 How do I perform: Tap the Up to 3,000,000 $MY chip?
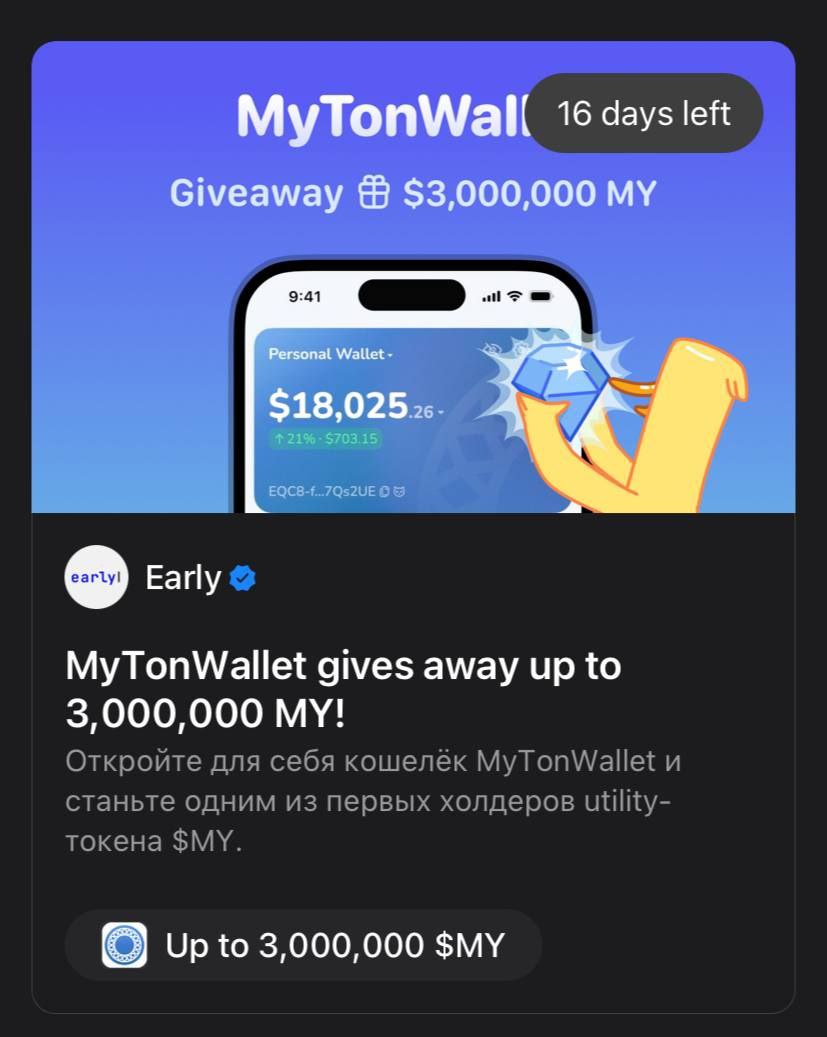[303, 945]
